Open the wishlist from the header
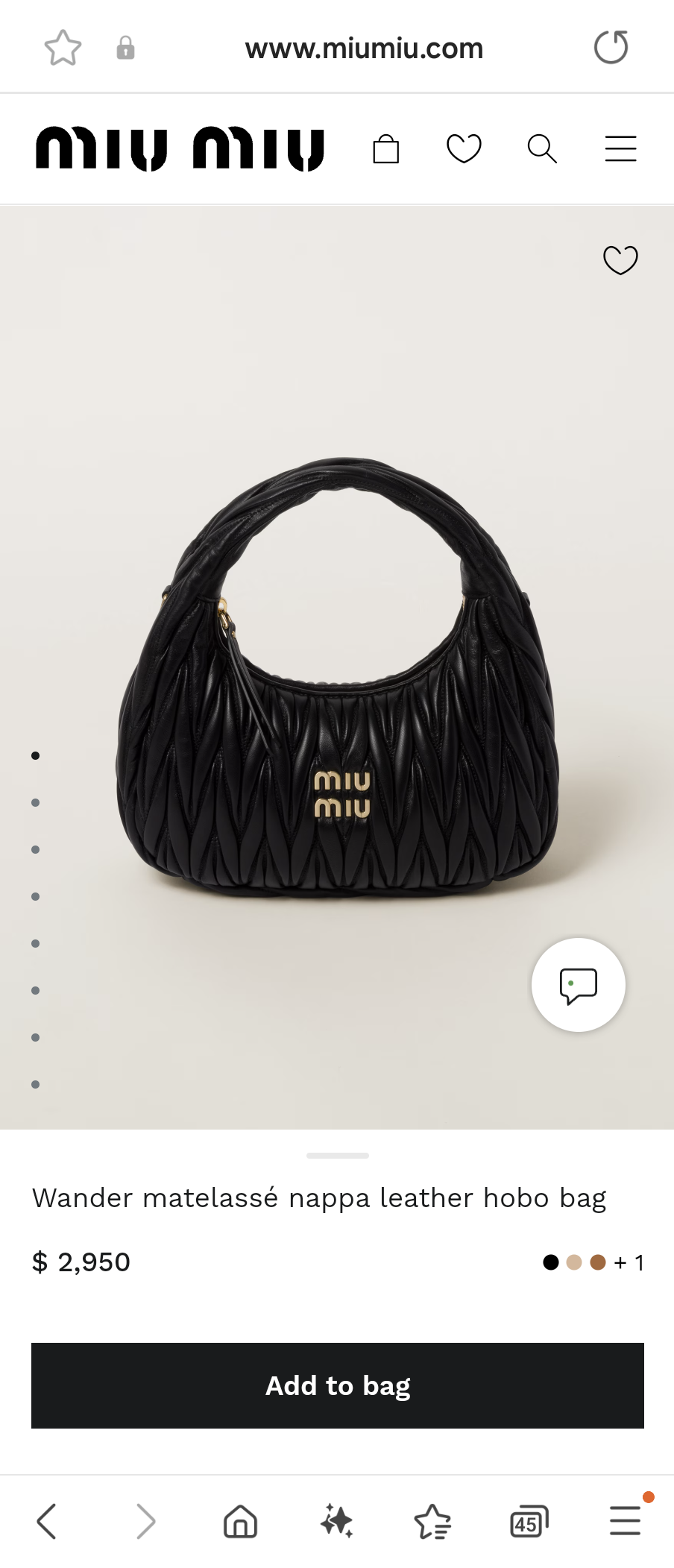674x1568 pixels. click(x=463, y=148)
